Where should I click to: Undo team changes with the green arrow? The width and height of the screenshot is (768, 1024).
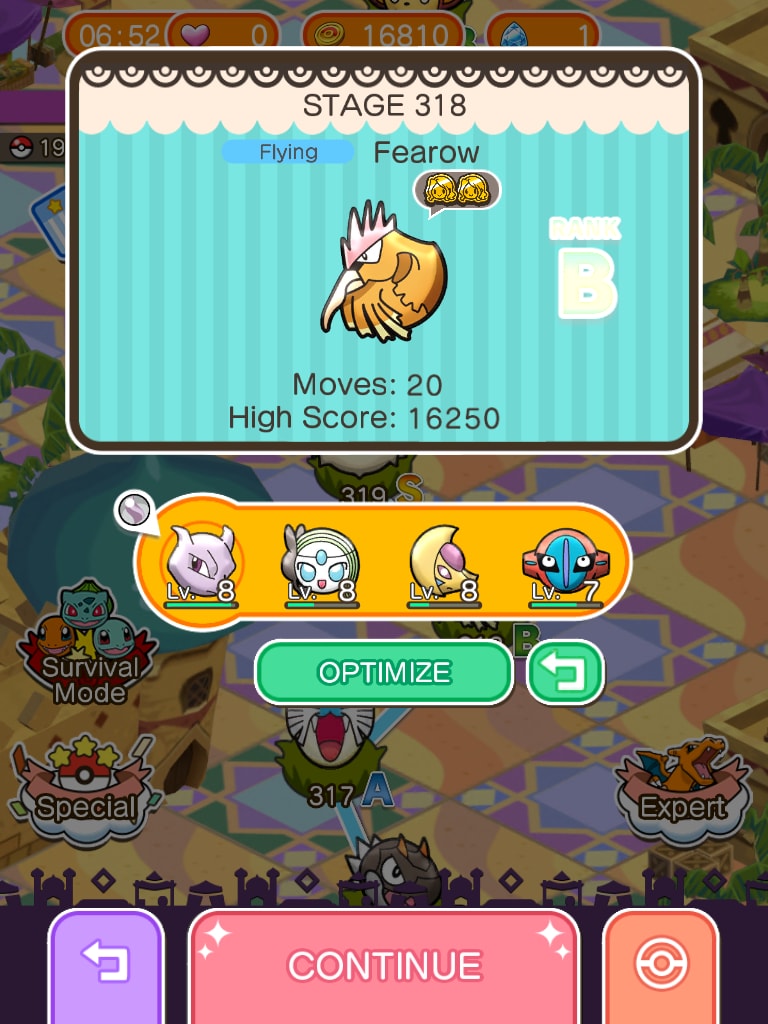click(x=566, y=673)
